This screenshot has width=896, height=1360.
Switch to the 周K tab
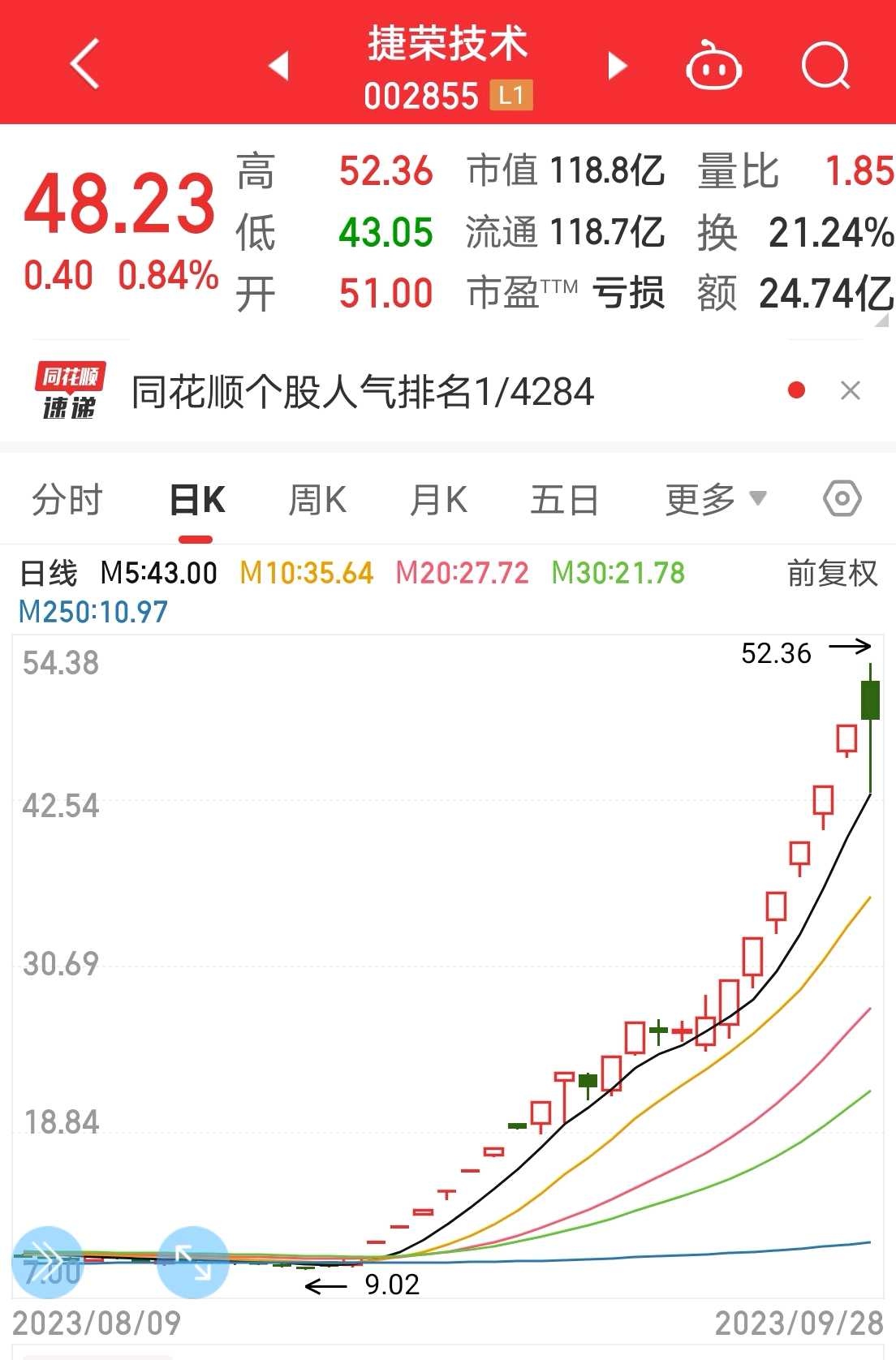click(317, 499)
